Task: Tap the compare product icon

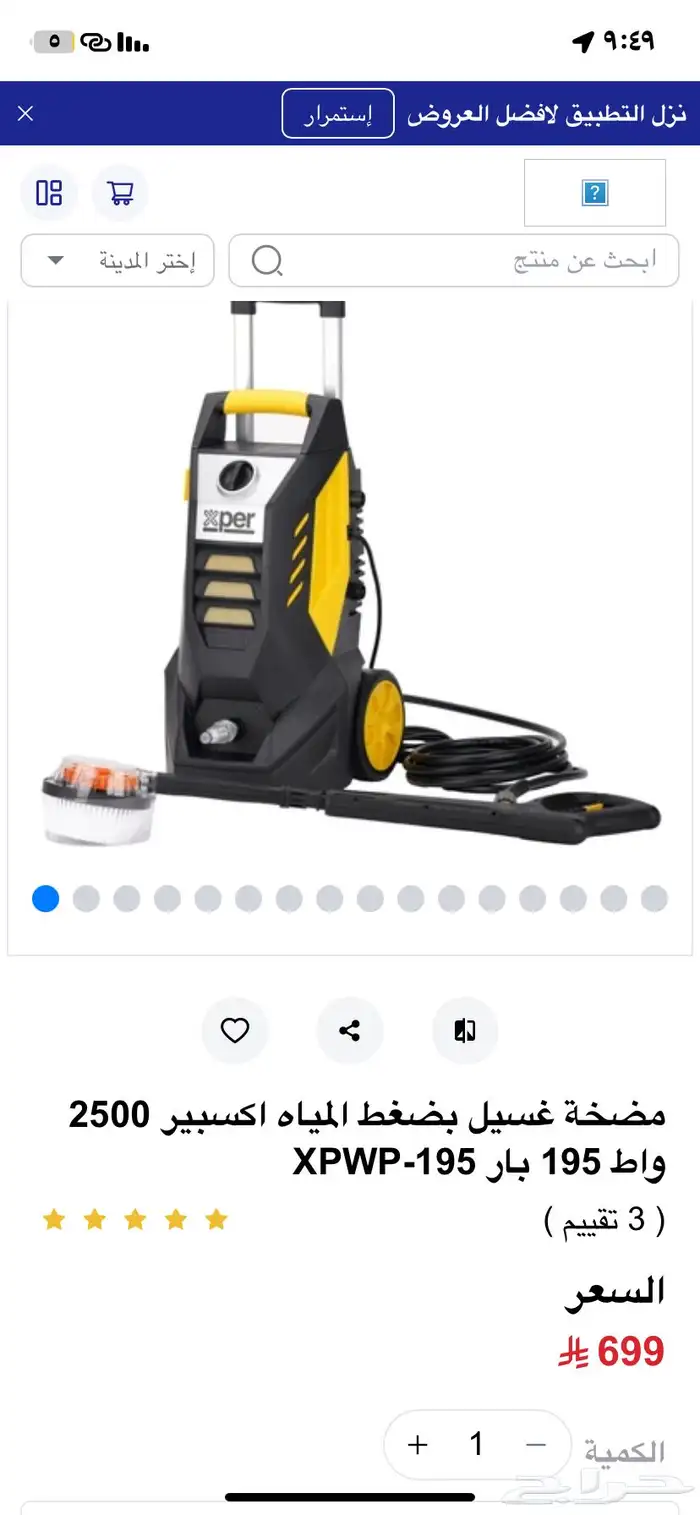Action: click(x=465, y=1030)
